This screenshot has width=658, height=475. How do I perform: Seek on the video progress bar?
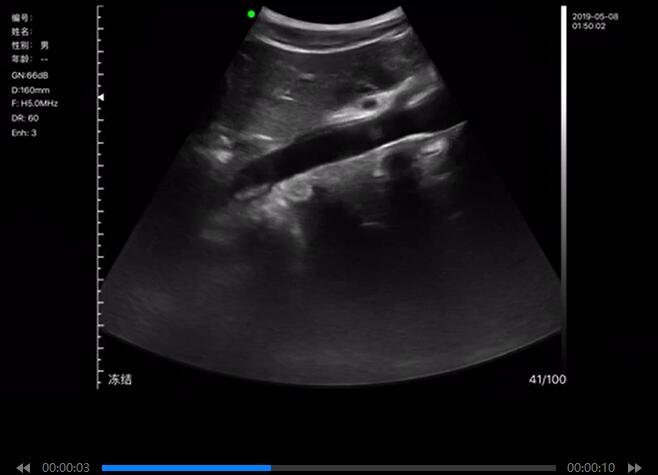point(328,467)
